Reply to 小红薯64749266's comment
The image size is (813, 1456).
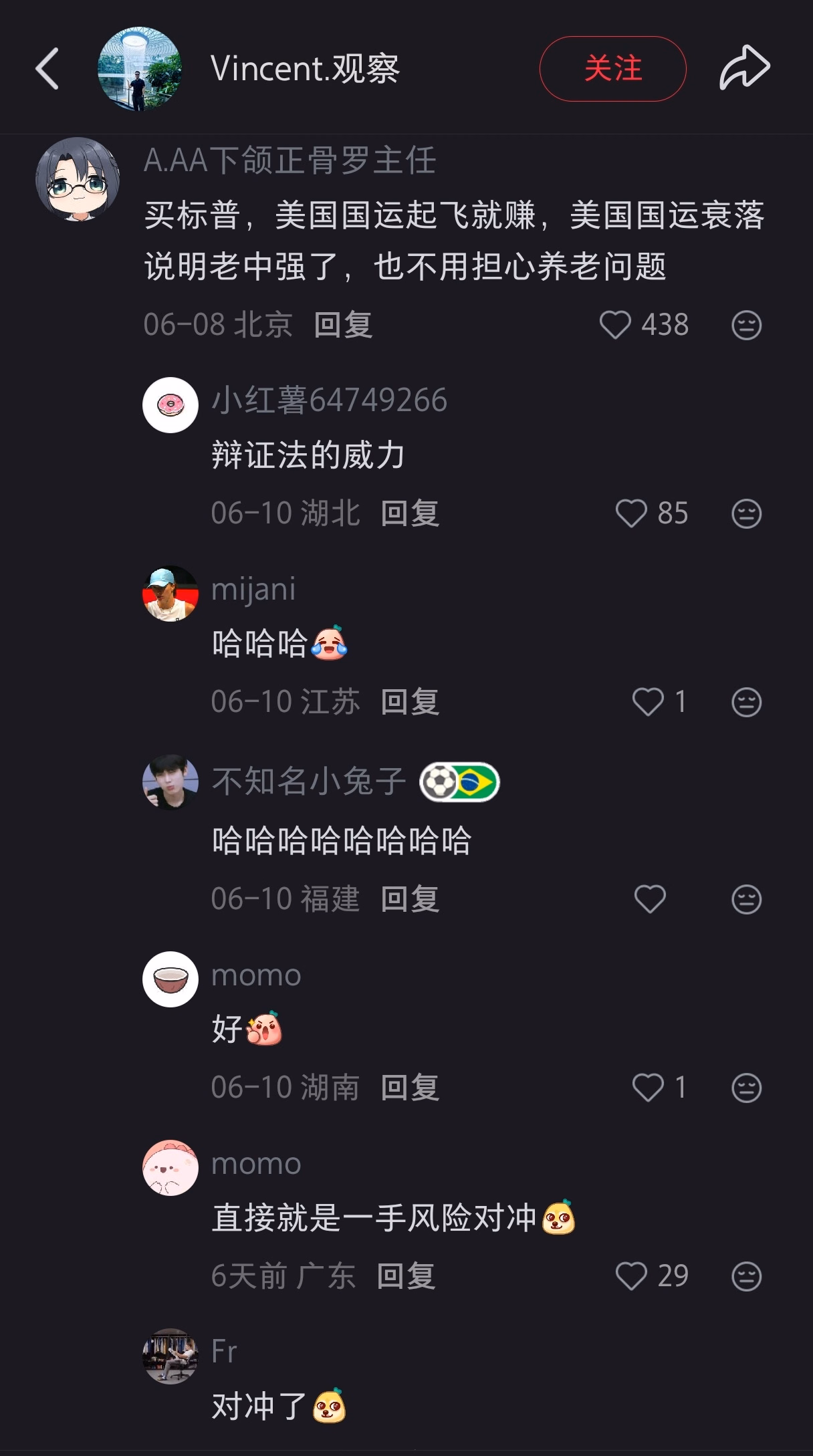(410, 513)
